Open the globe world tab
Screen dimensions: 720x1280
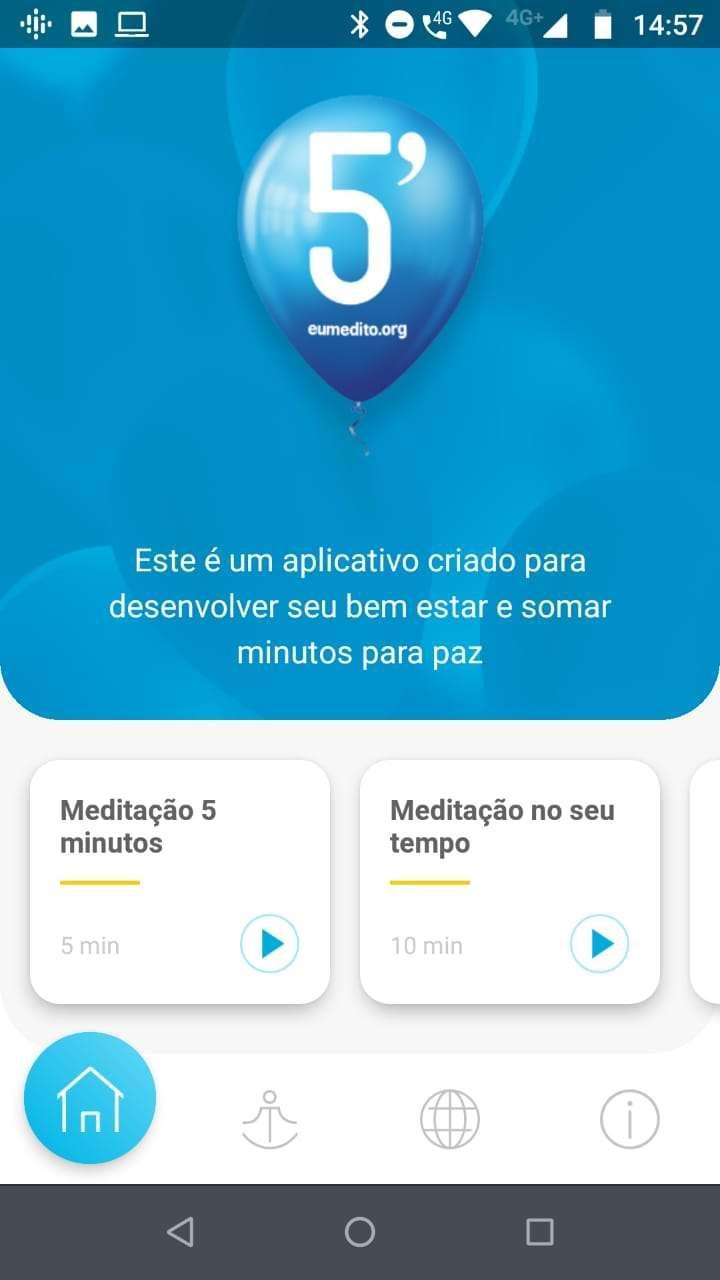pos(450,1119)
